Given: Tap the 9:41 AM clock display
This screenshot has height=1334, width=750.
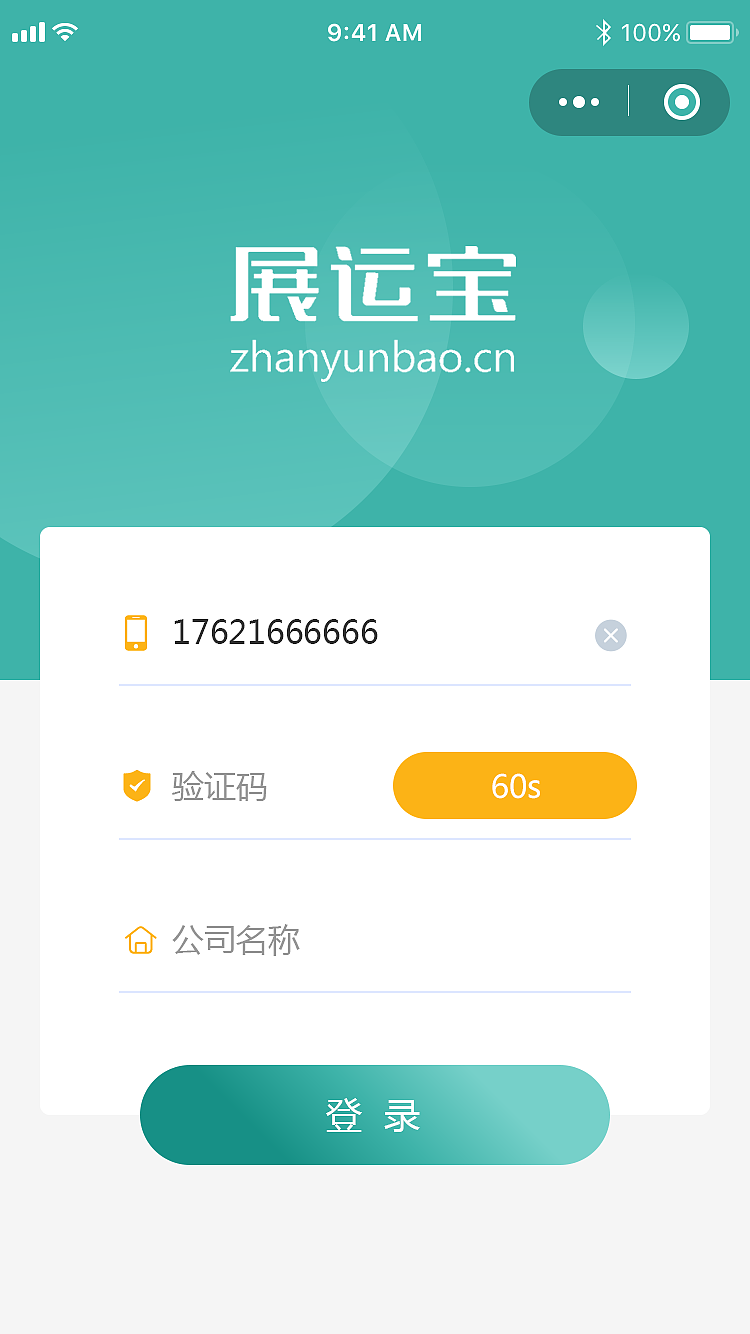Looking at the screenshot, I should 375,32.
